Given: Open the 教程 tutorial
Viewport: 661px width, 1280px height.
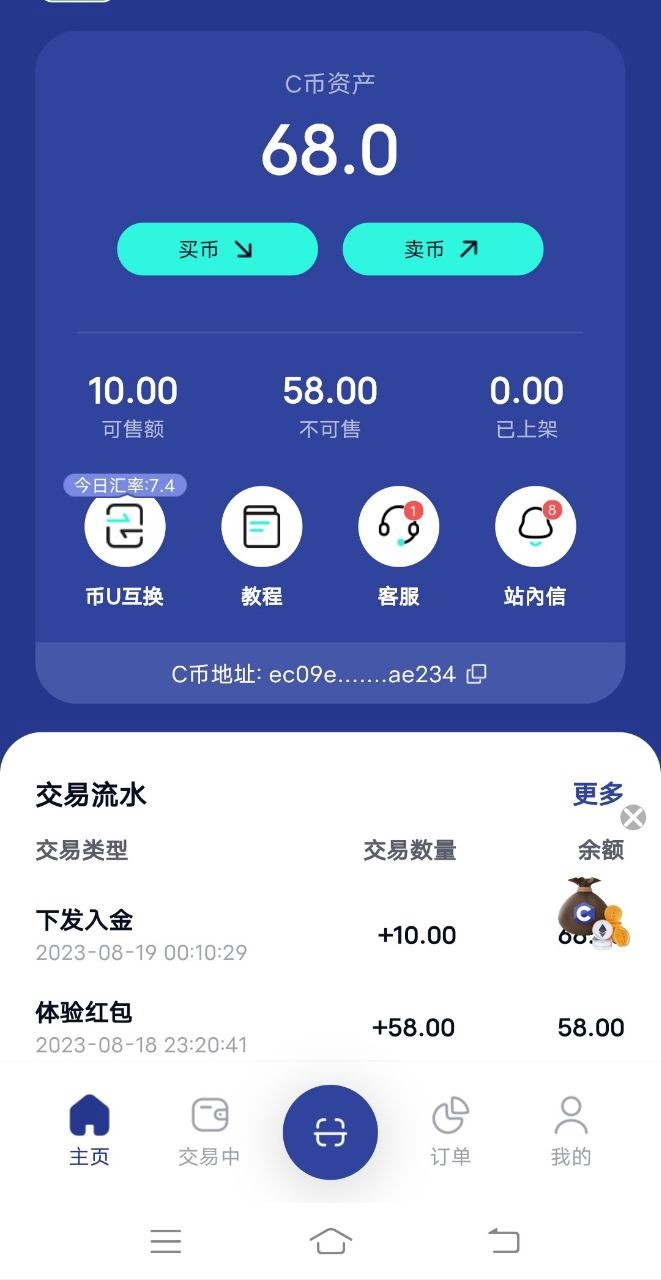Looking at the screenshot, I should [262, 528].
